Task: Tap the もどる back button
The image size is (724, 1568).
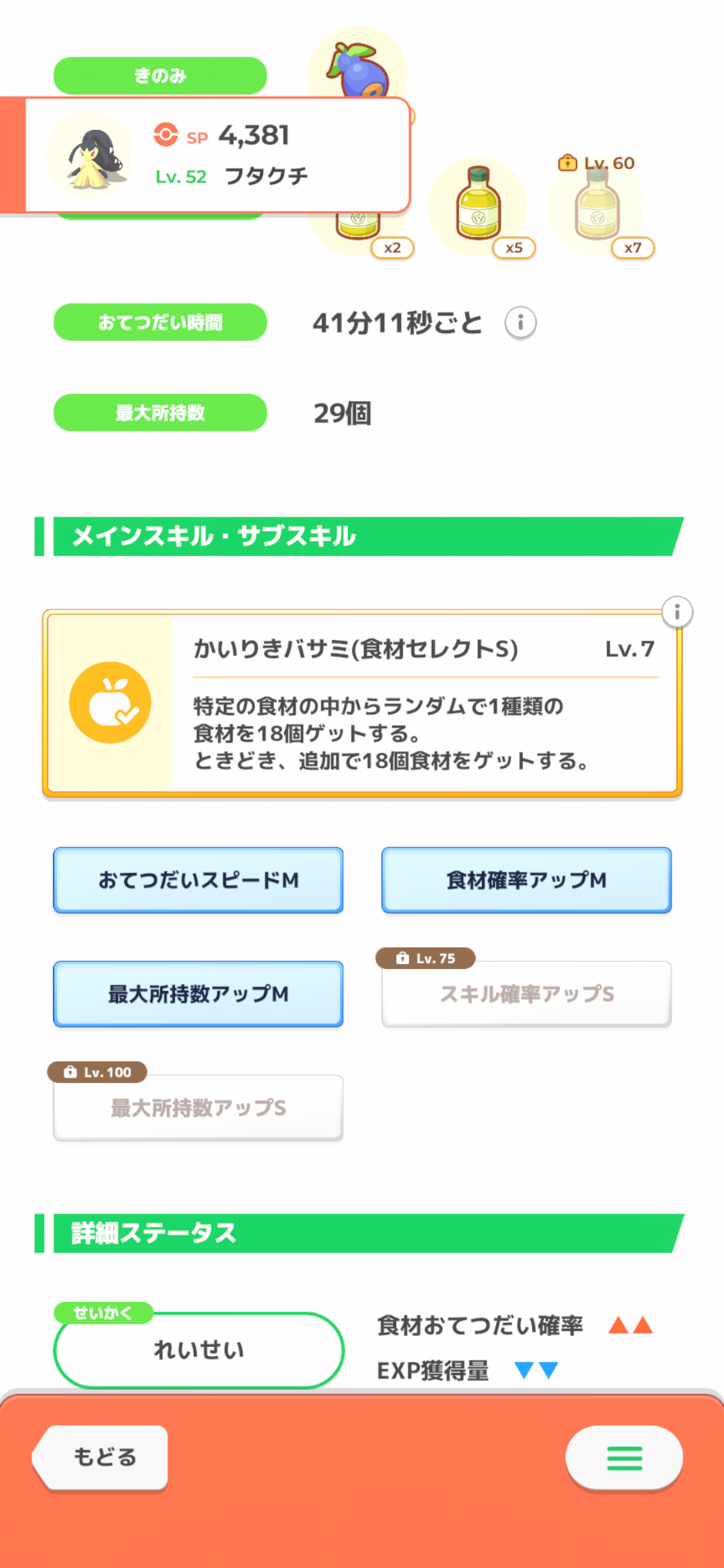Action: (101, 1457)
